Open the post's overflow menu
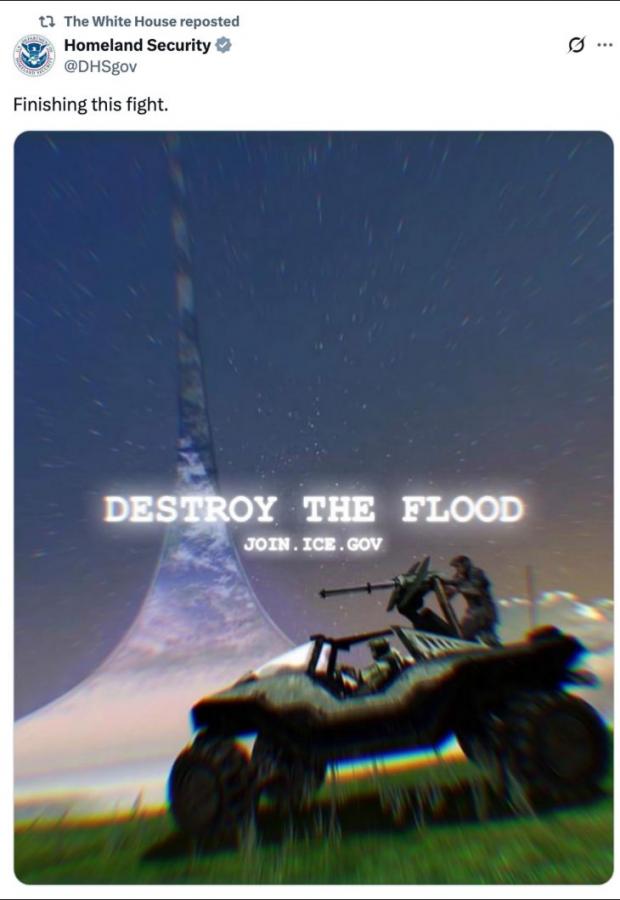 coord(604,45)
